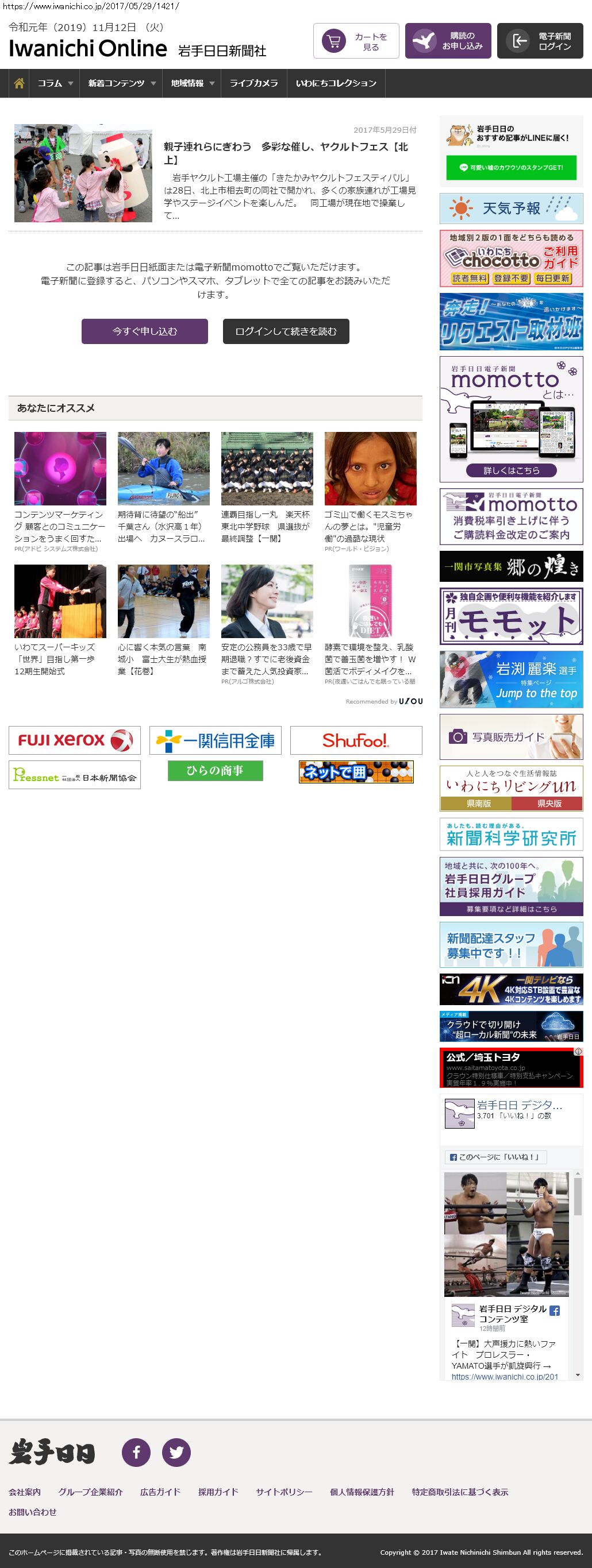Open お問い合わせ contact link
The width and height of the screenshot is (592, 1568).
(x=32, y=1512)
